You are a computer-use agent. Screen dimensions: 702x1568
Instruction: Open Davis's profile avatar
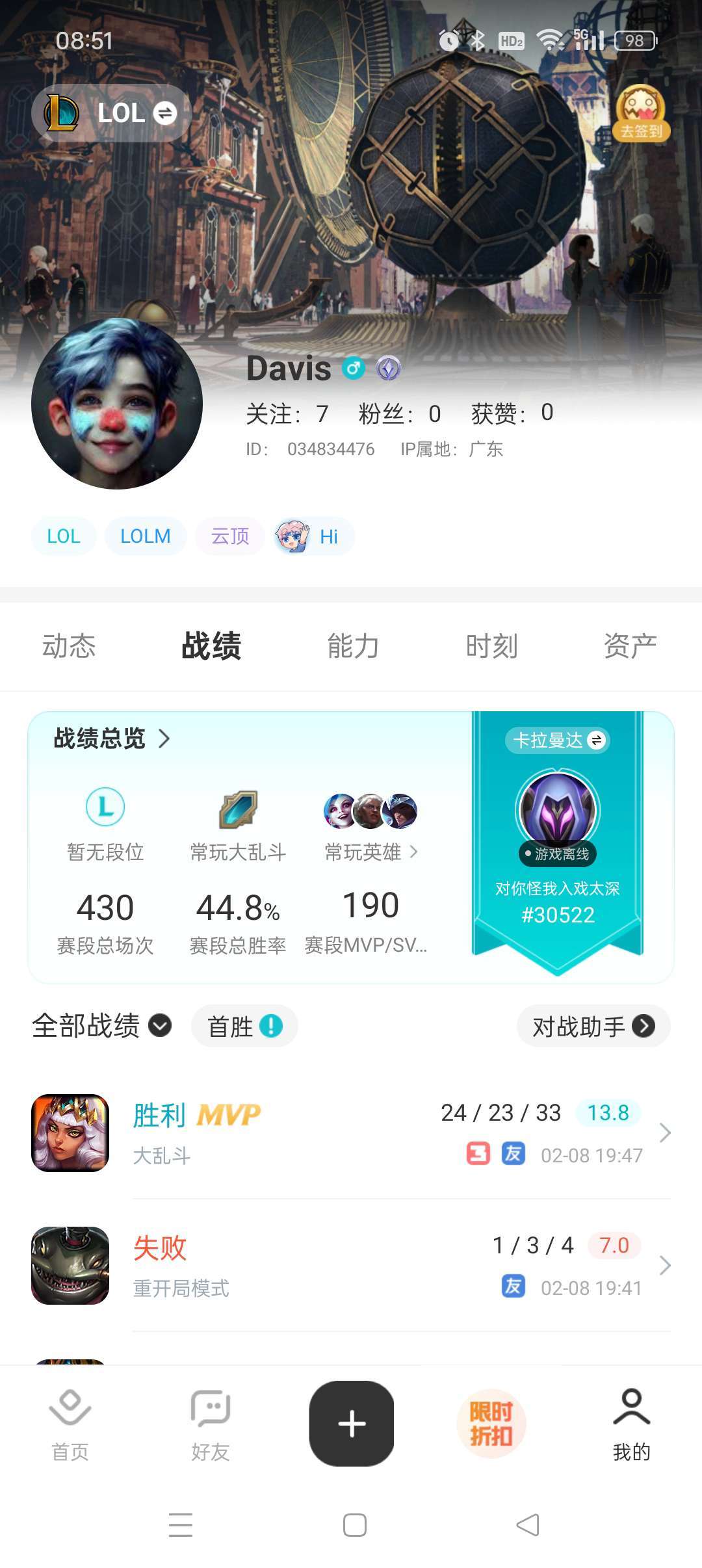click(x=117, y=404)
